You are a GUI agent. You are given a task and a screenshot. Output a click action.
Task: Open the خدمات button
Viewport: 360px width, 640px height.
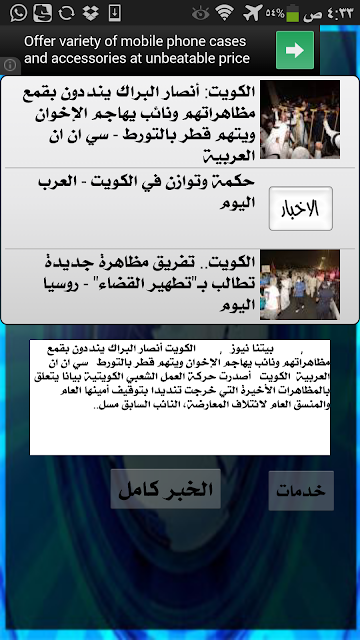[x=301, y=491]
